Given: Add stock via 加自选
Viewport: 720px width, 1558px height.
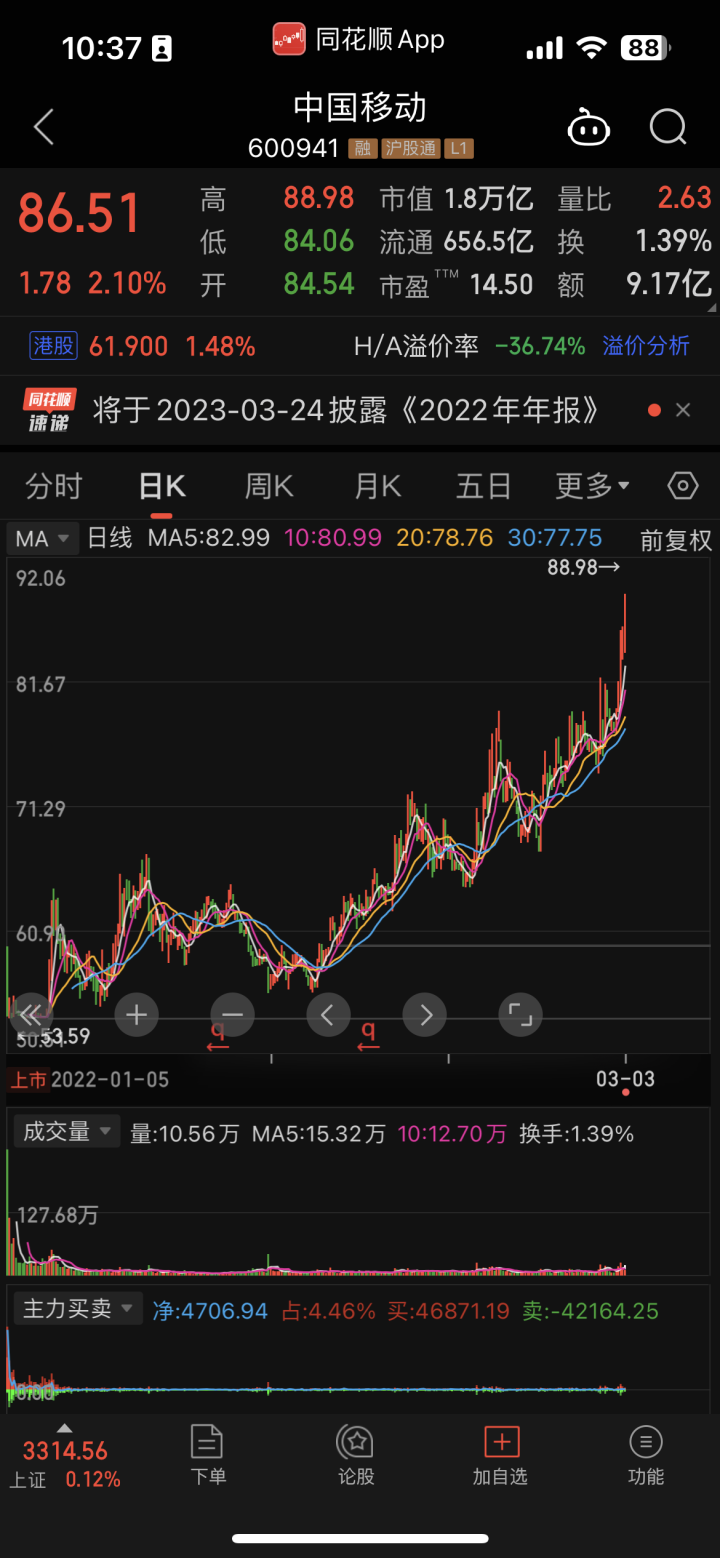Looking at the screenshot, I should pos(500,1455).
